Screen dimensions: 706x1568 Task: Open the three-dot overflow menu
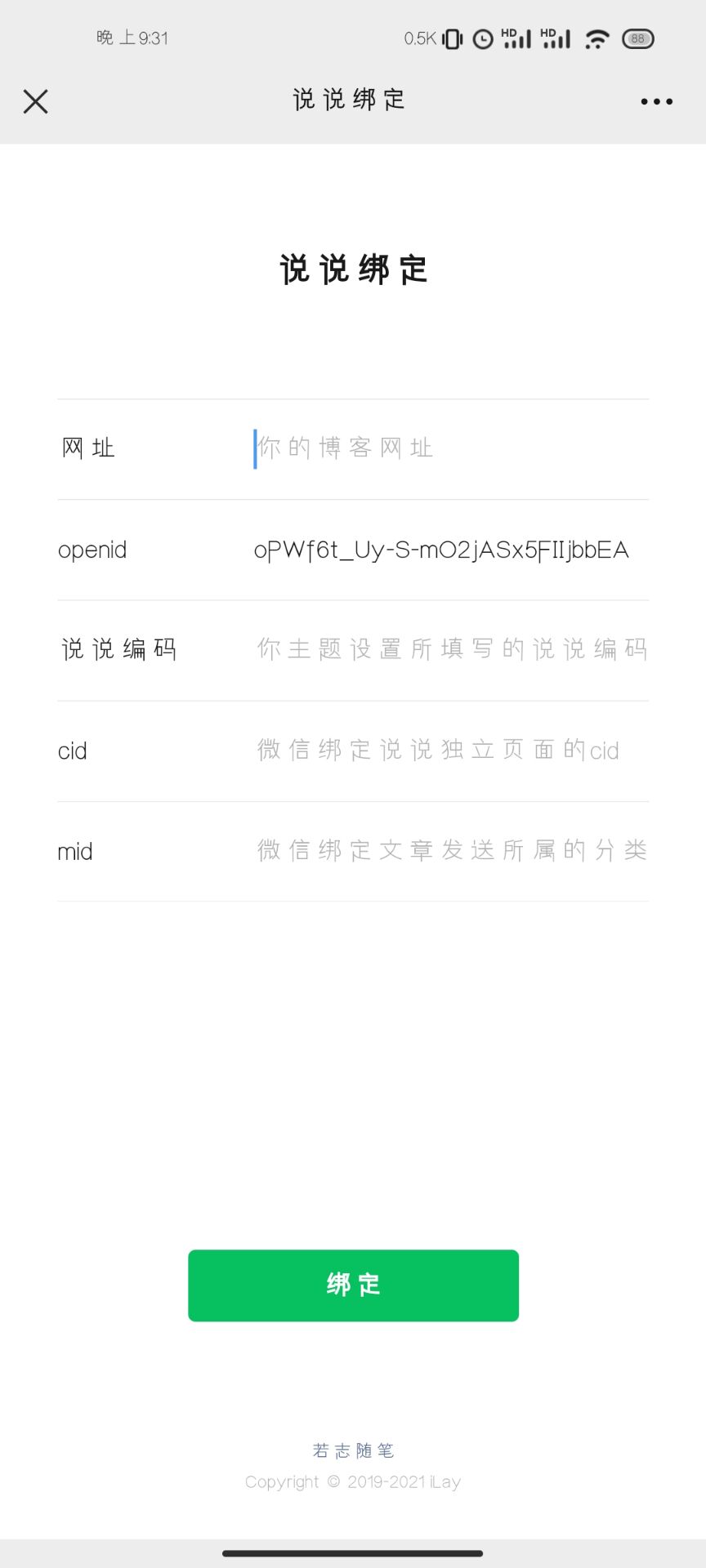(656, 102)
